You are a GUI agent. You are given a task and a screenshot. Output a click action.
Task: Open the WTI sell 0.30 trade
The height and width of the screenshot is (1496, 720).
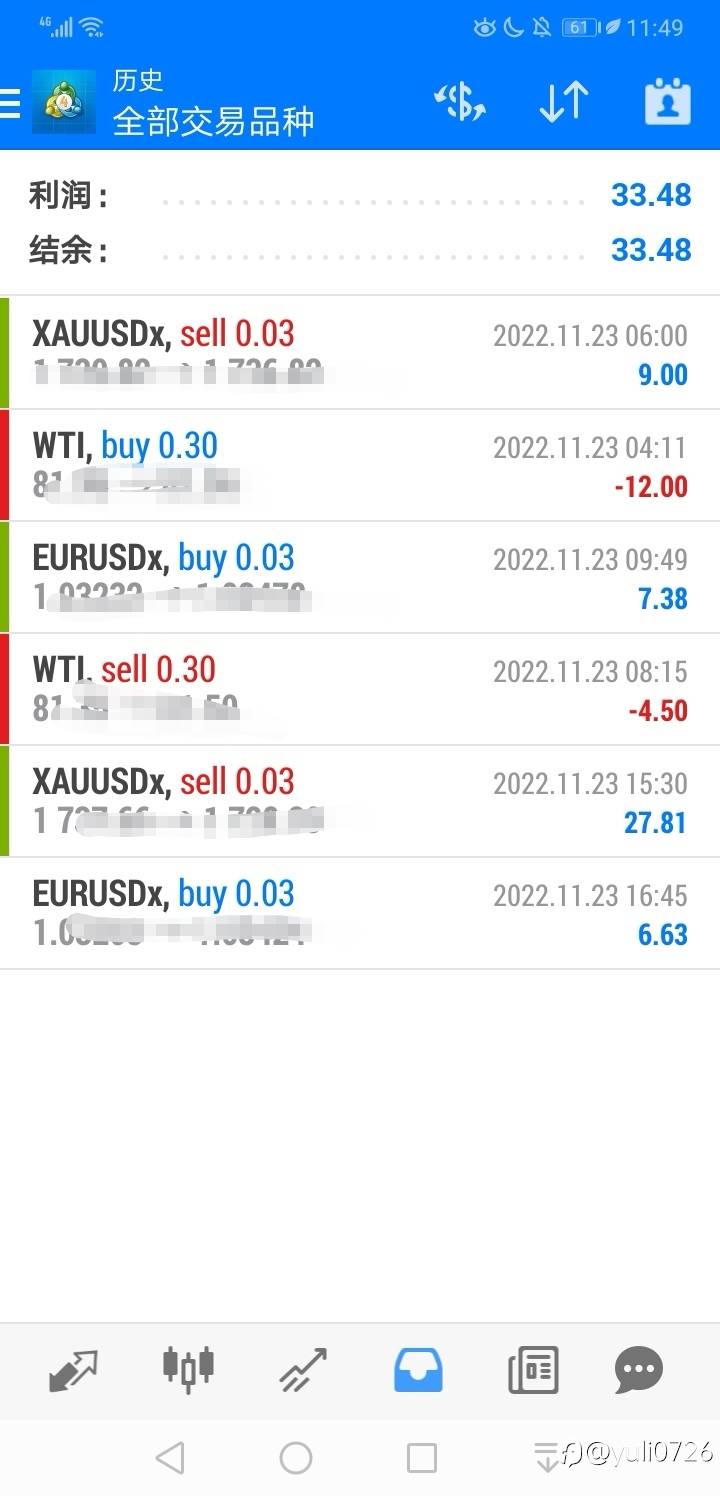pos(360,689)
